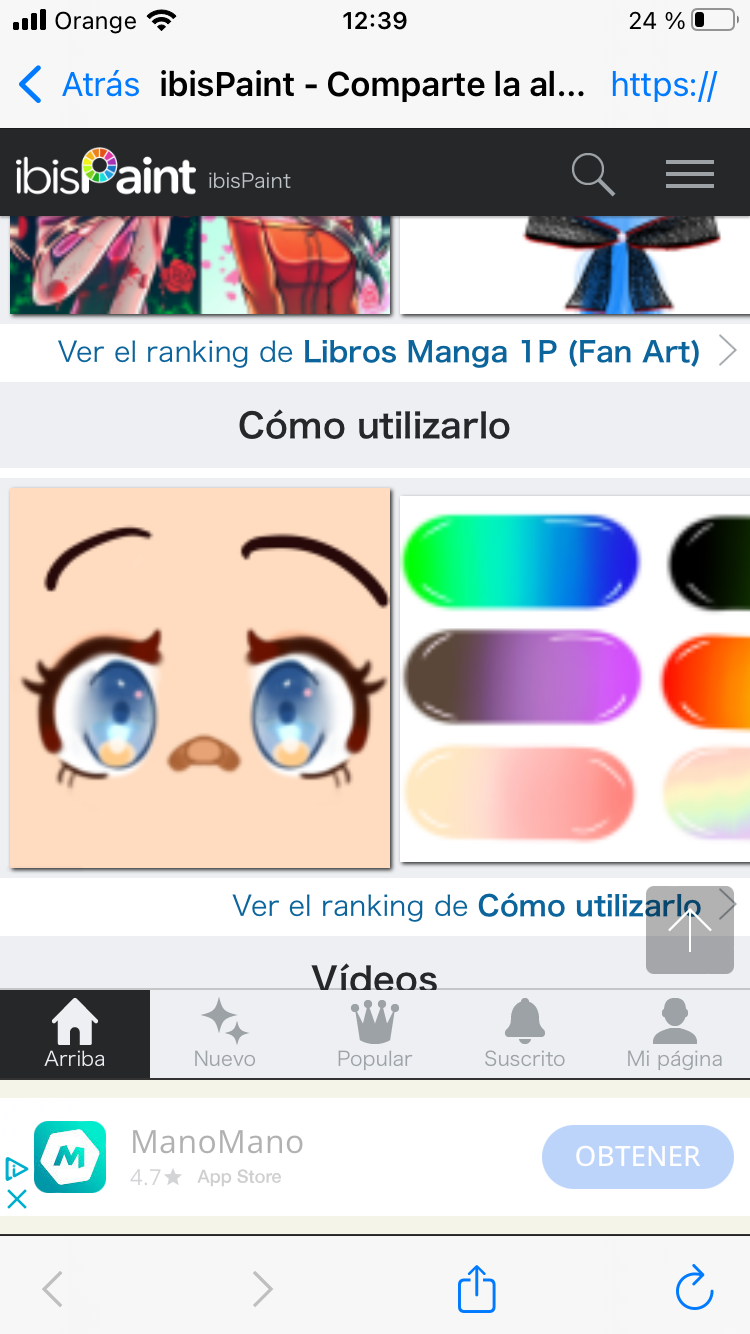The width and height of the screenshot is (750, 1334).
Task: Open the hamburger menu on the ibisPaint site
Action: pyautogui.click(x=689, y=173)
